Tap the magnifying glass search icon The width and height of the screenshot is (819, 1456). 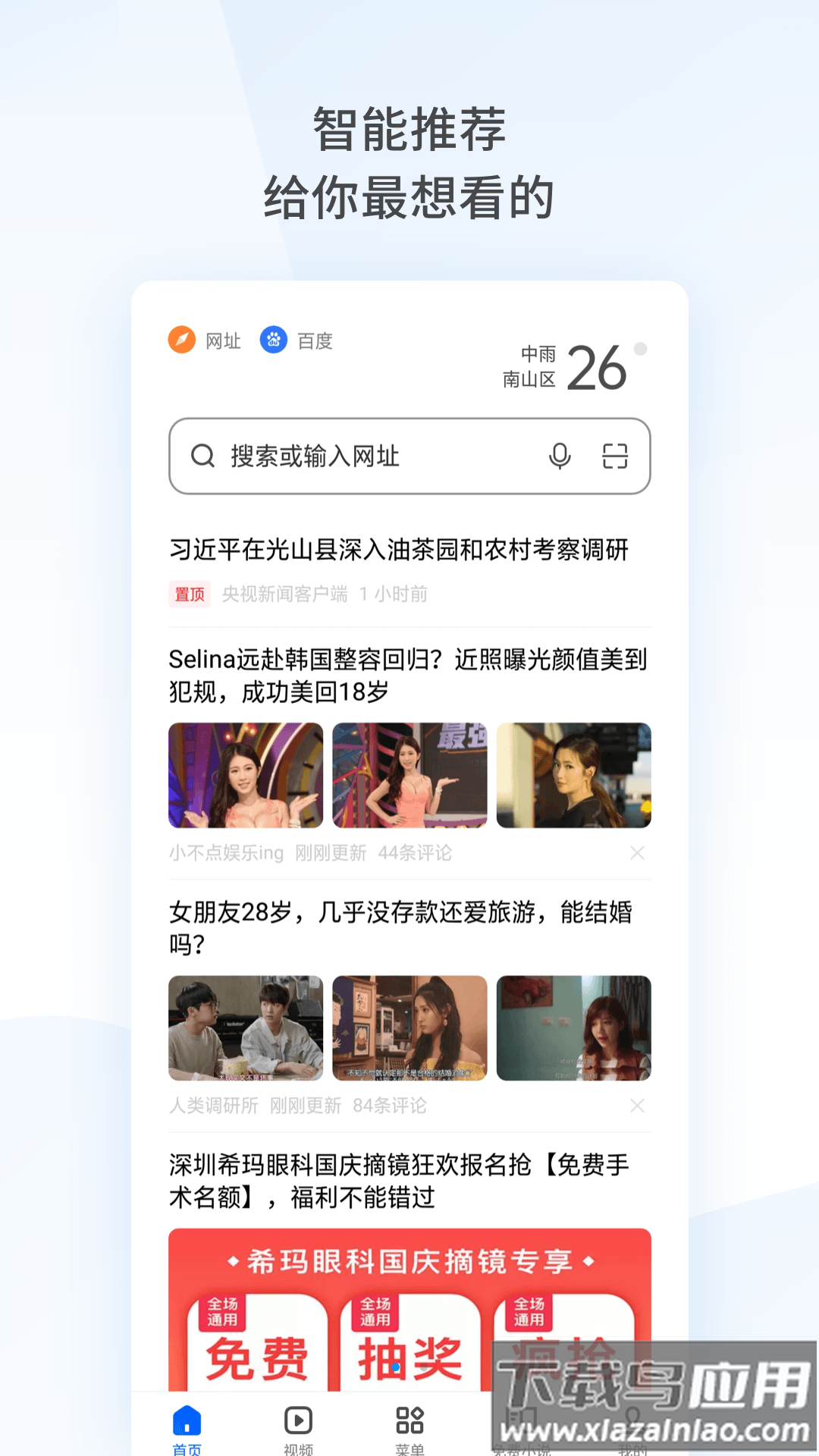[x=202, y=457]
